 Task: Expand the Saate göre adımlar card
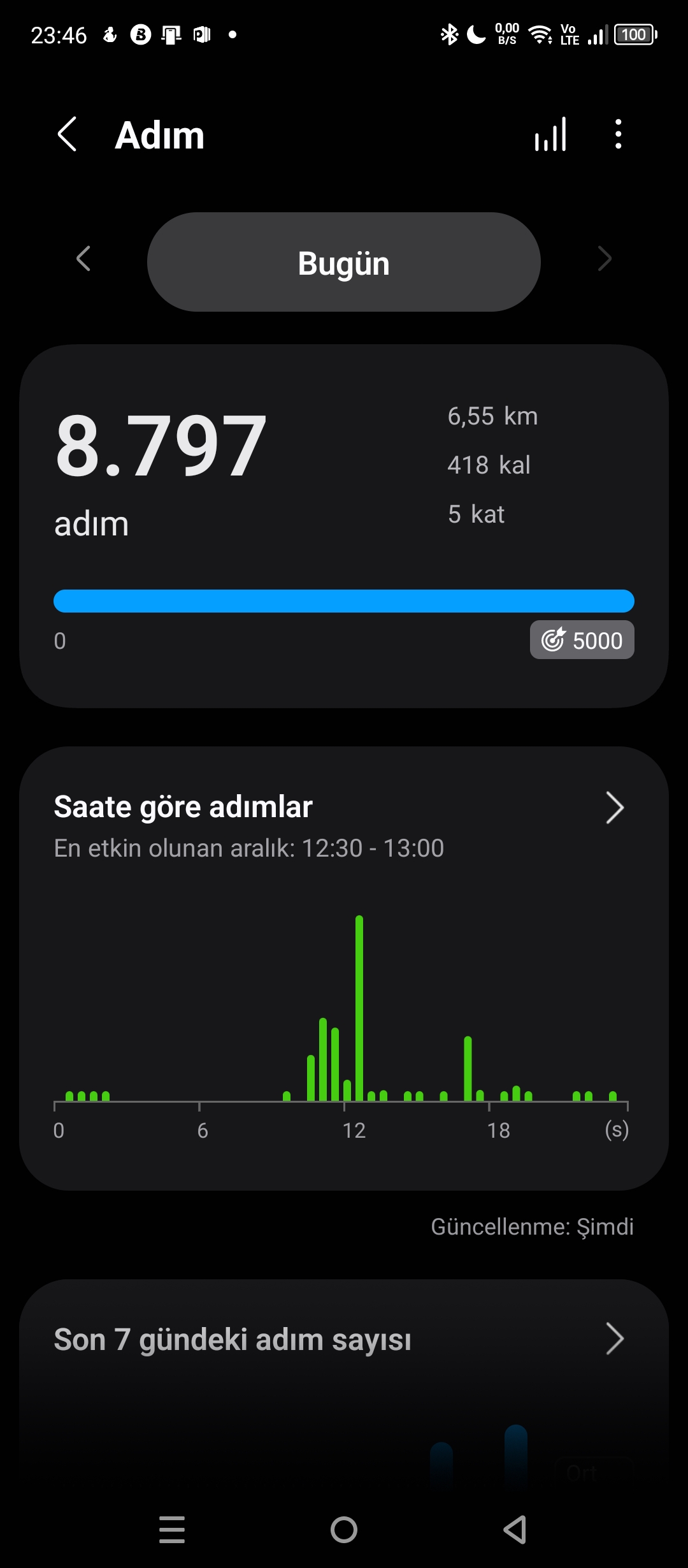point(614,808)
